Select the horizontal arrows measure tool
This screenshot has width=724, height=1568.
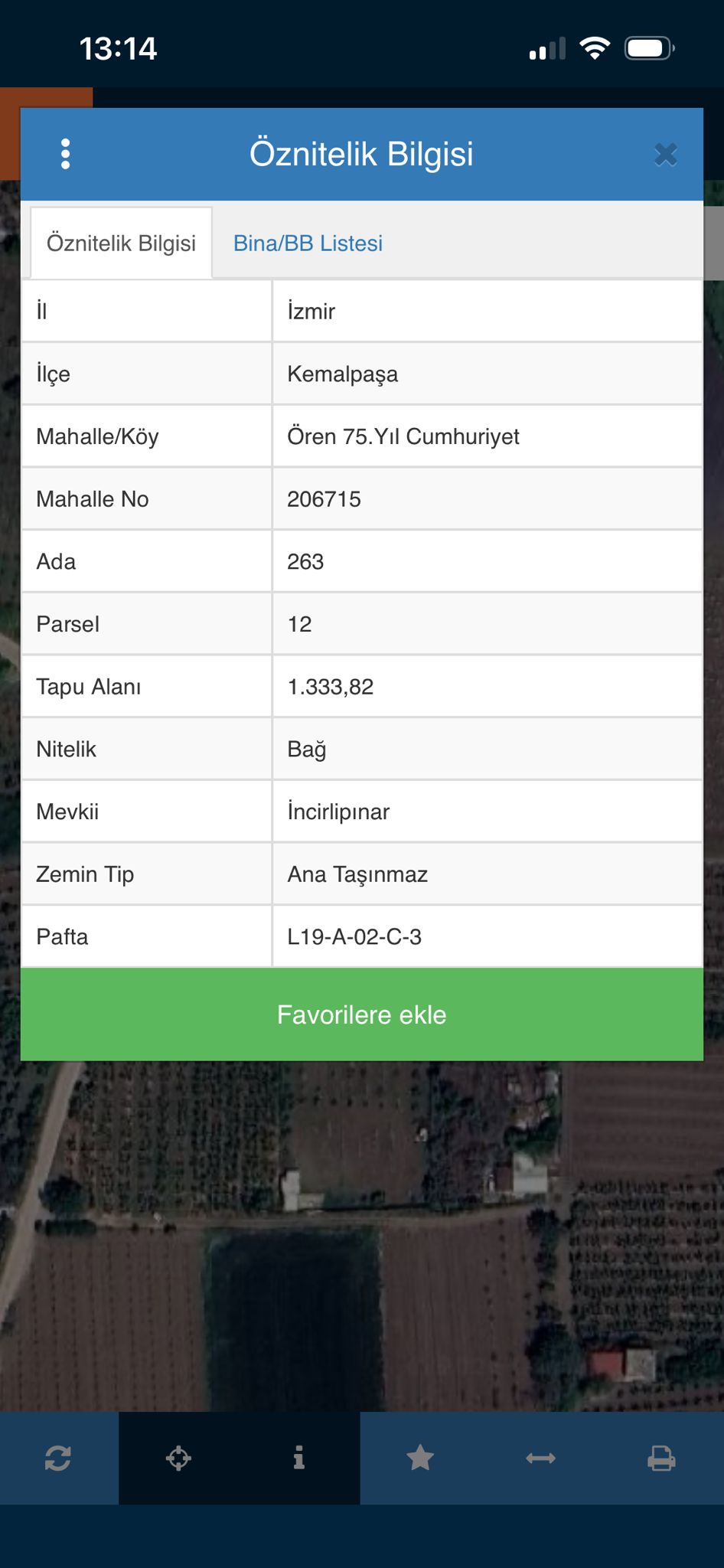click(540, 1459)
